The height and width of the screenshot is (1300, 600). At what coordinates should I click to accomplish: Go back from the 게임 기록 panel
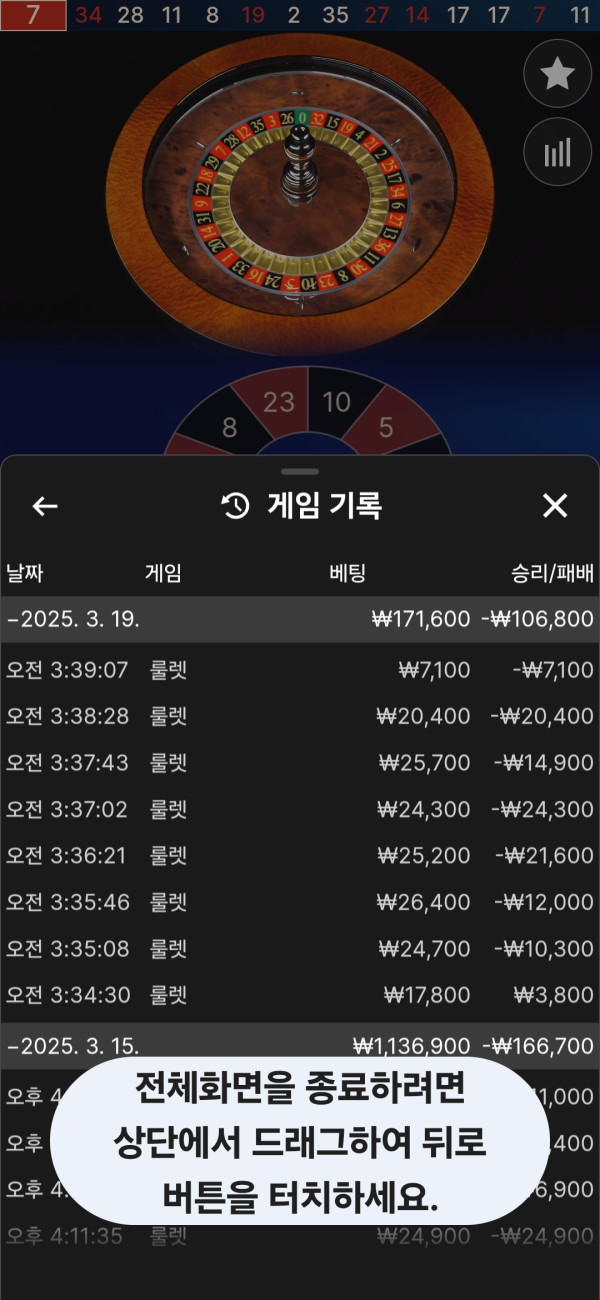45,506
